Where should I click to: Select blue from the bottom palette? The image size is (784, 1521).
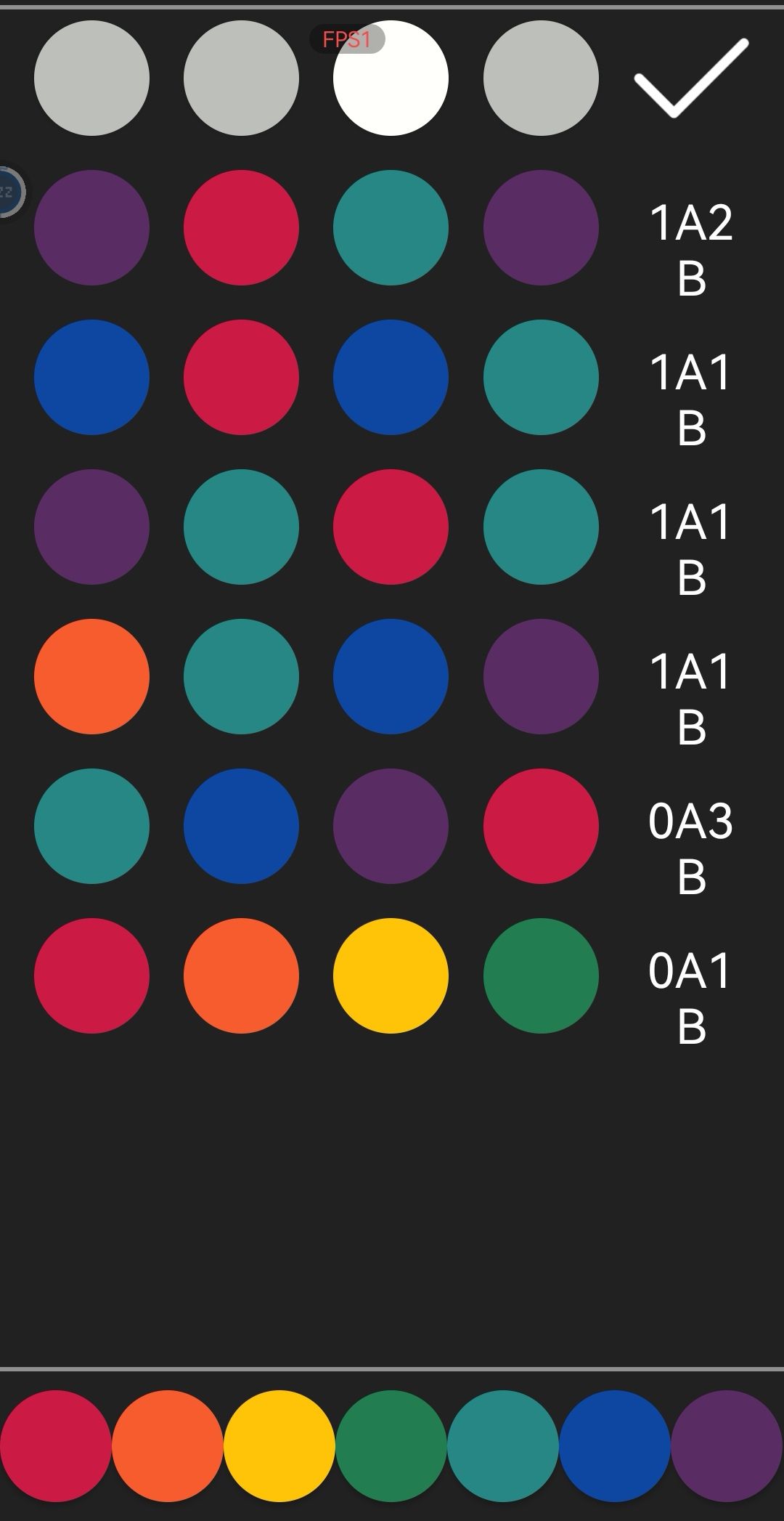(615, 1445)
